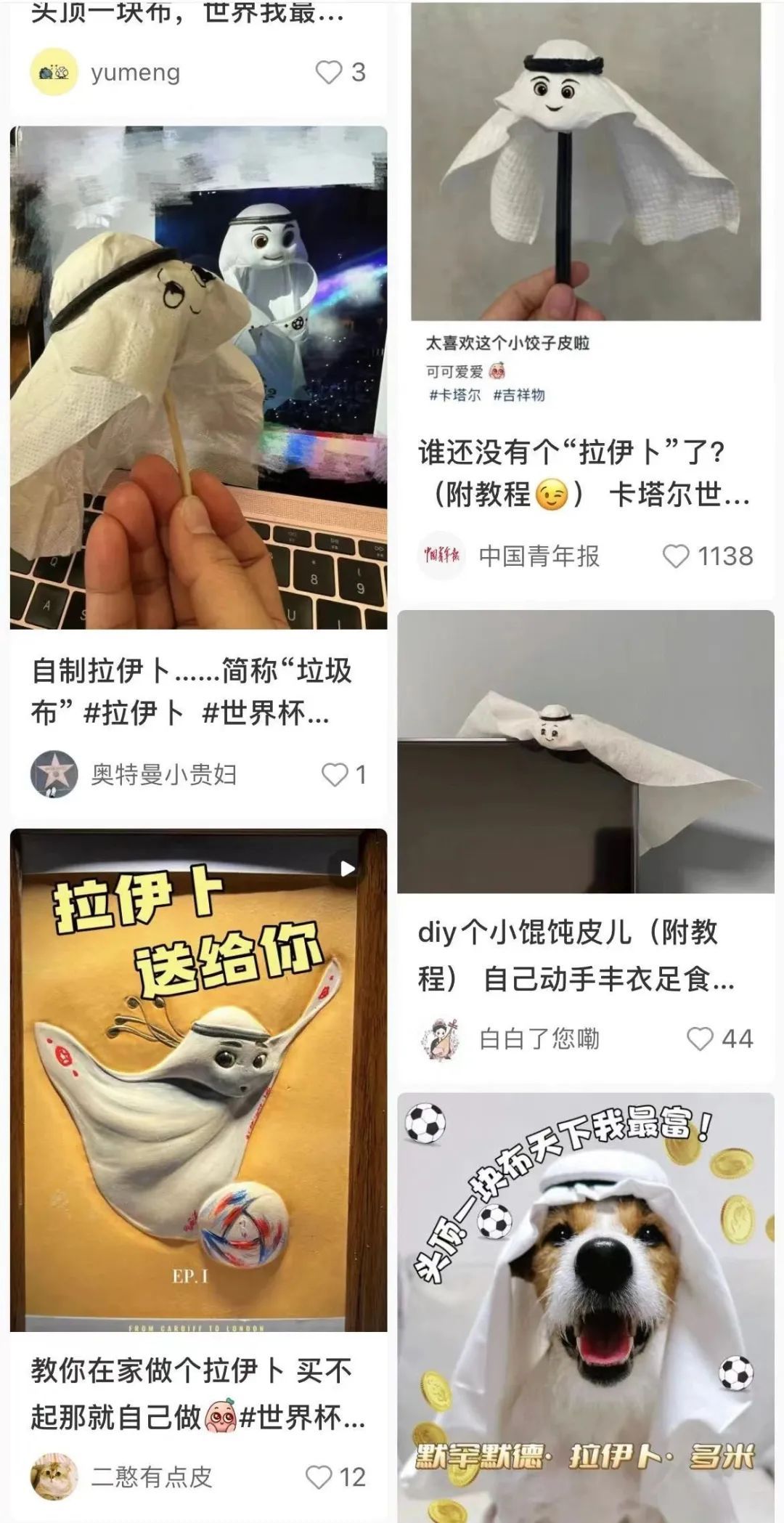Screen dimensions: 784x1523
Task: Like 中国青年报's post
Action: [x=676, y=556]
